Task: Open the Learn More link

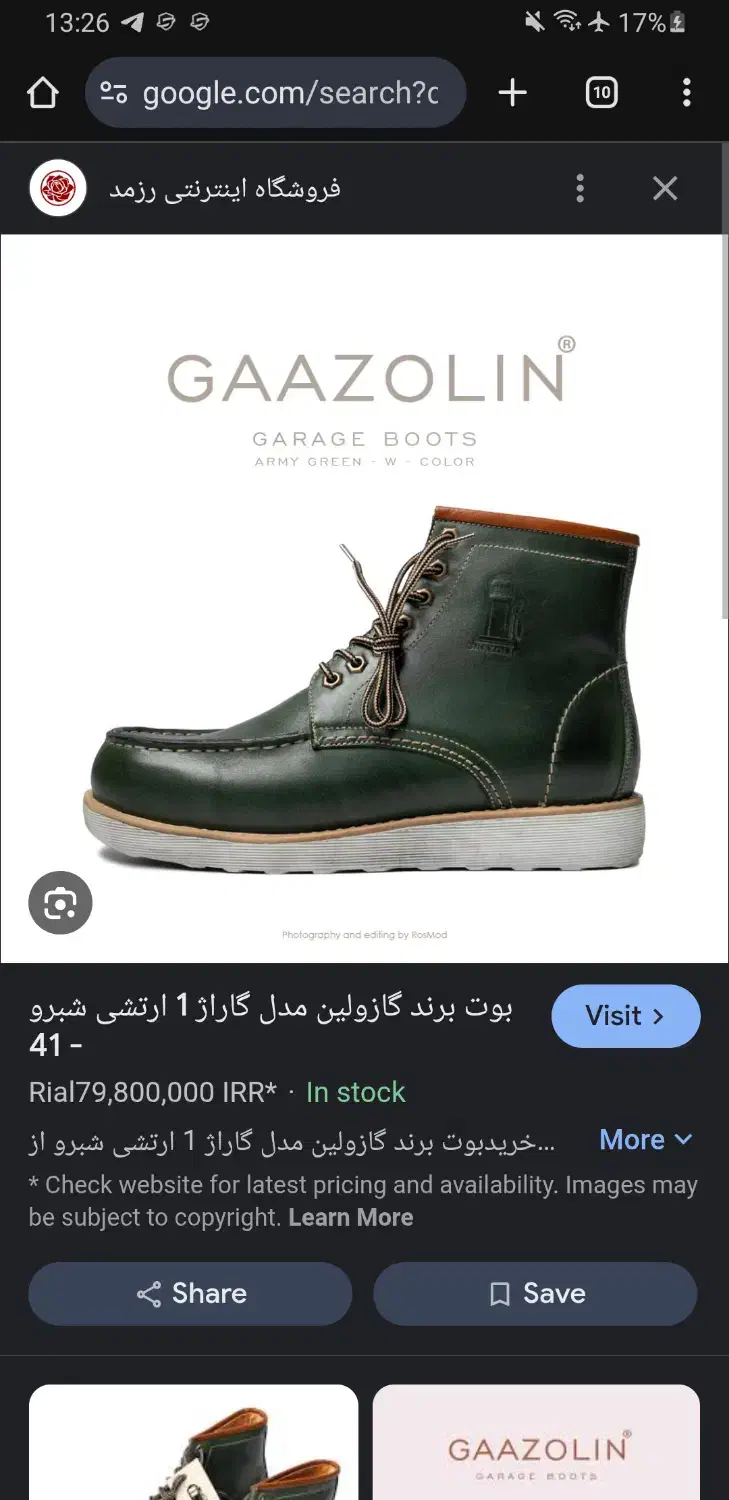Action: click(x=350, y=1217)
